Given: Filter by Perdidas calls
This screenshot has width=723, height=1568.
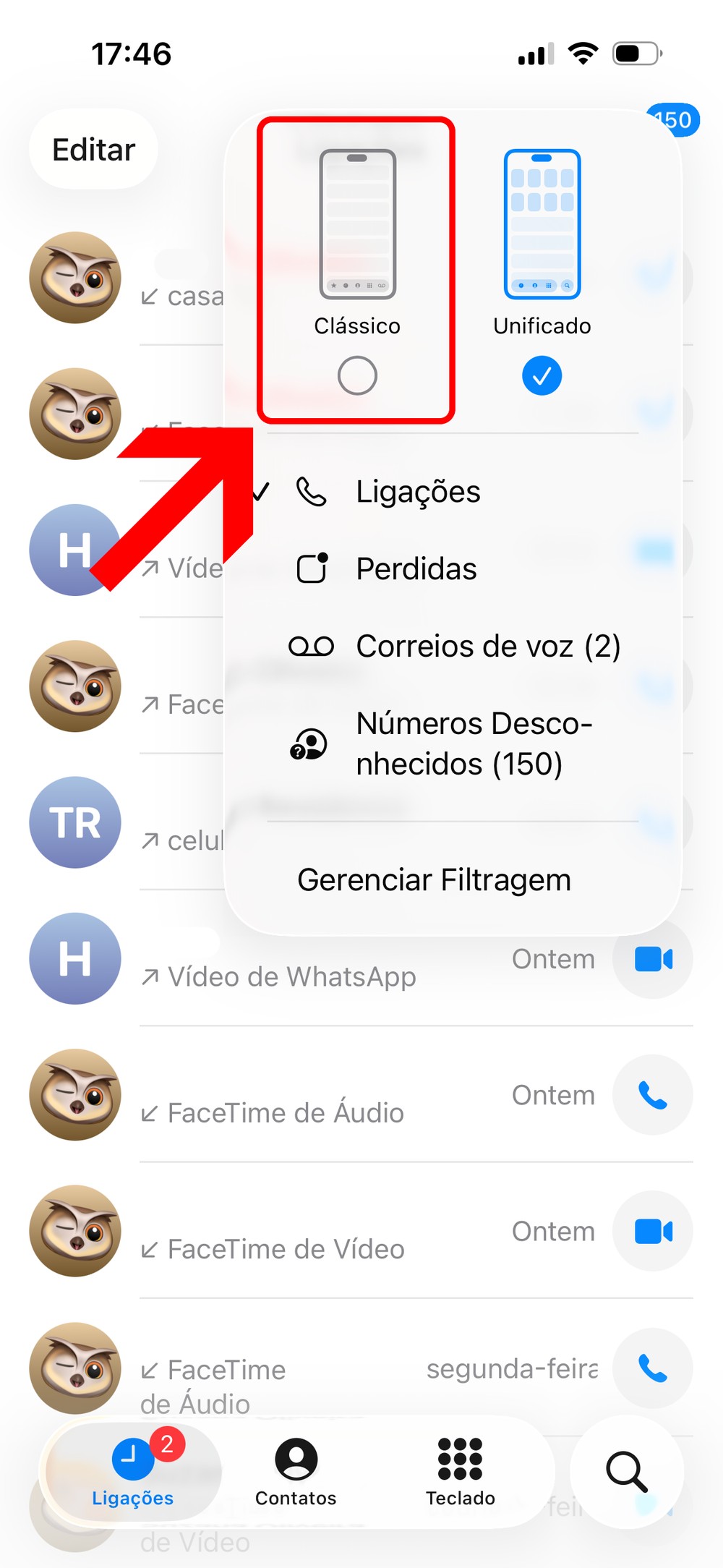Looking at the screenshot, I should 416,569.
